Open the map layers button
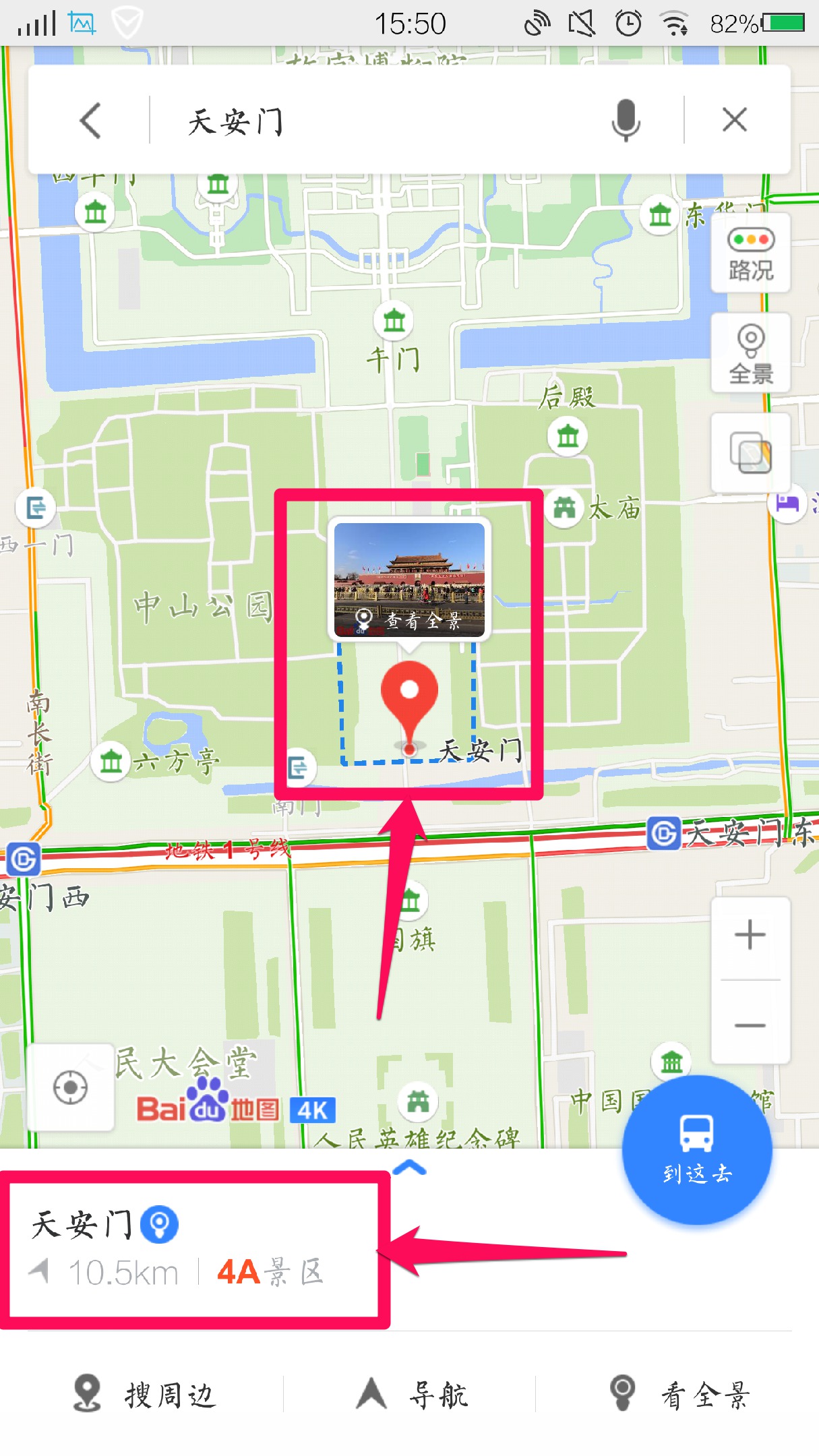The height and width of the screenshot is (1456, 819). [x=750, y=453]
